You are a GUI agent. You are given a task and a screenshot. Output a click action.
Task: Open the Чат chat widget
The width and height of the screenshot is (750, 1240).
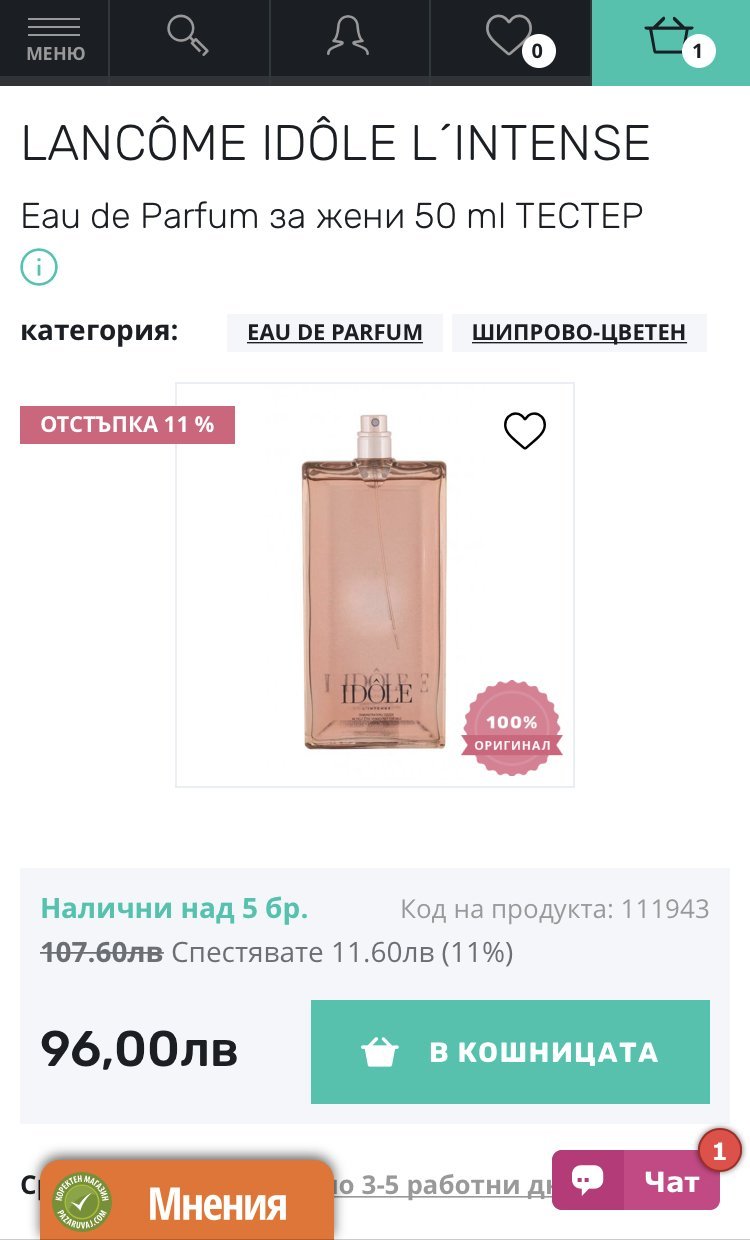click(636, 1182)
